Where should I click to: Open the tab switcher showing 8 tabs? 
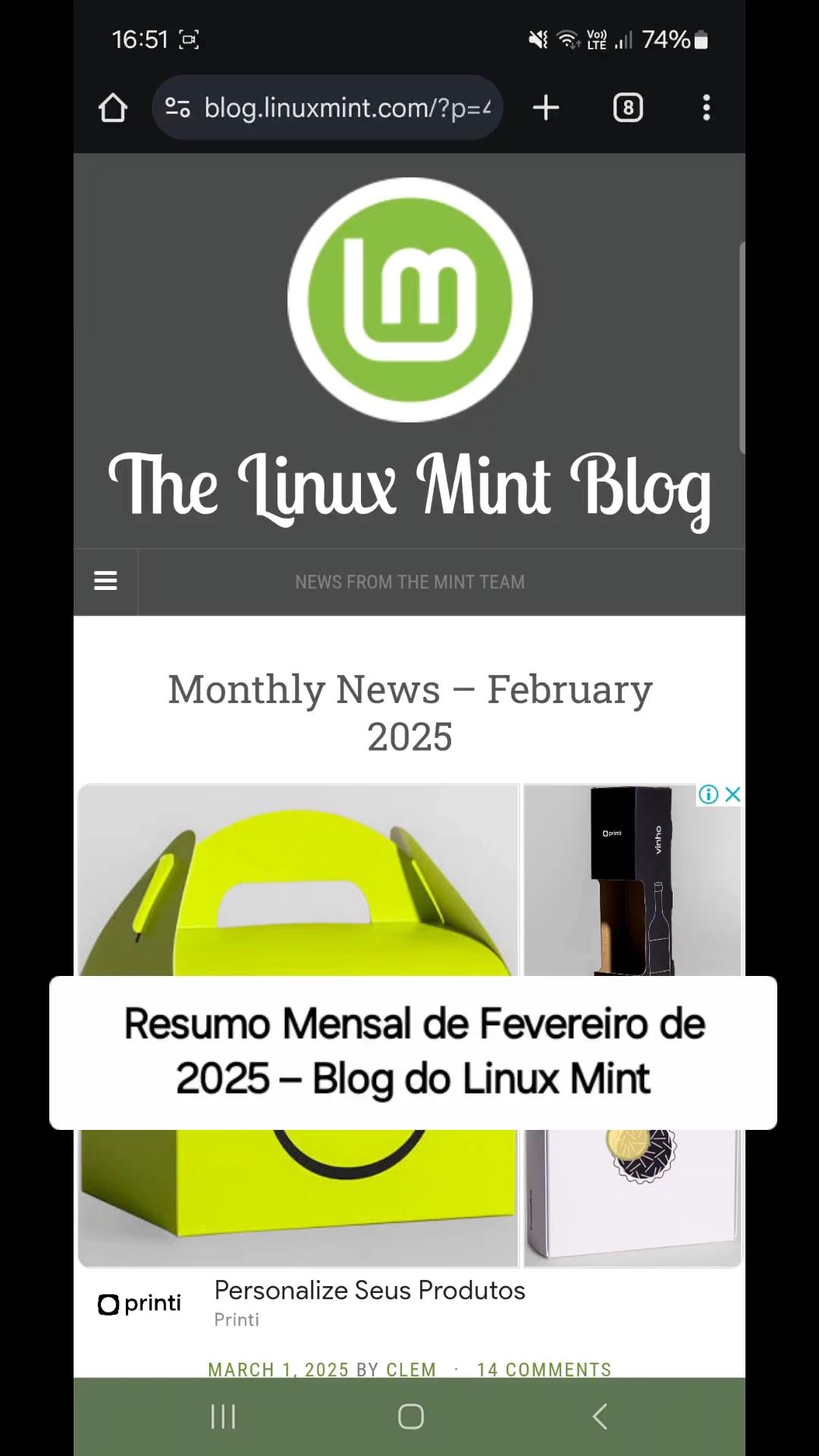628,108
